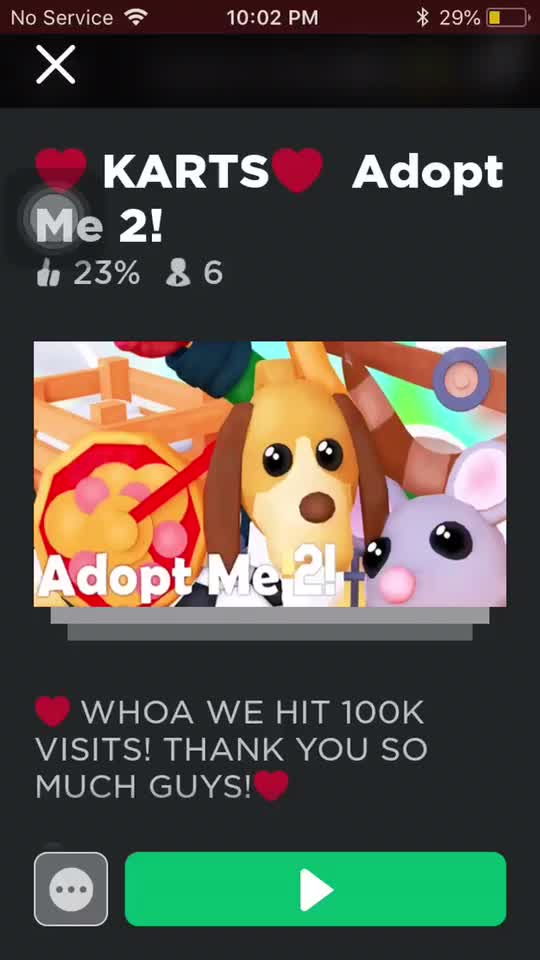Open the three-dot more options button
The height and width of the screenshot is (960, 540).
pos(71,889)
